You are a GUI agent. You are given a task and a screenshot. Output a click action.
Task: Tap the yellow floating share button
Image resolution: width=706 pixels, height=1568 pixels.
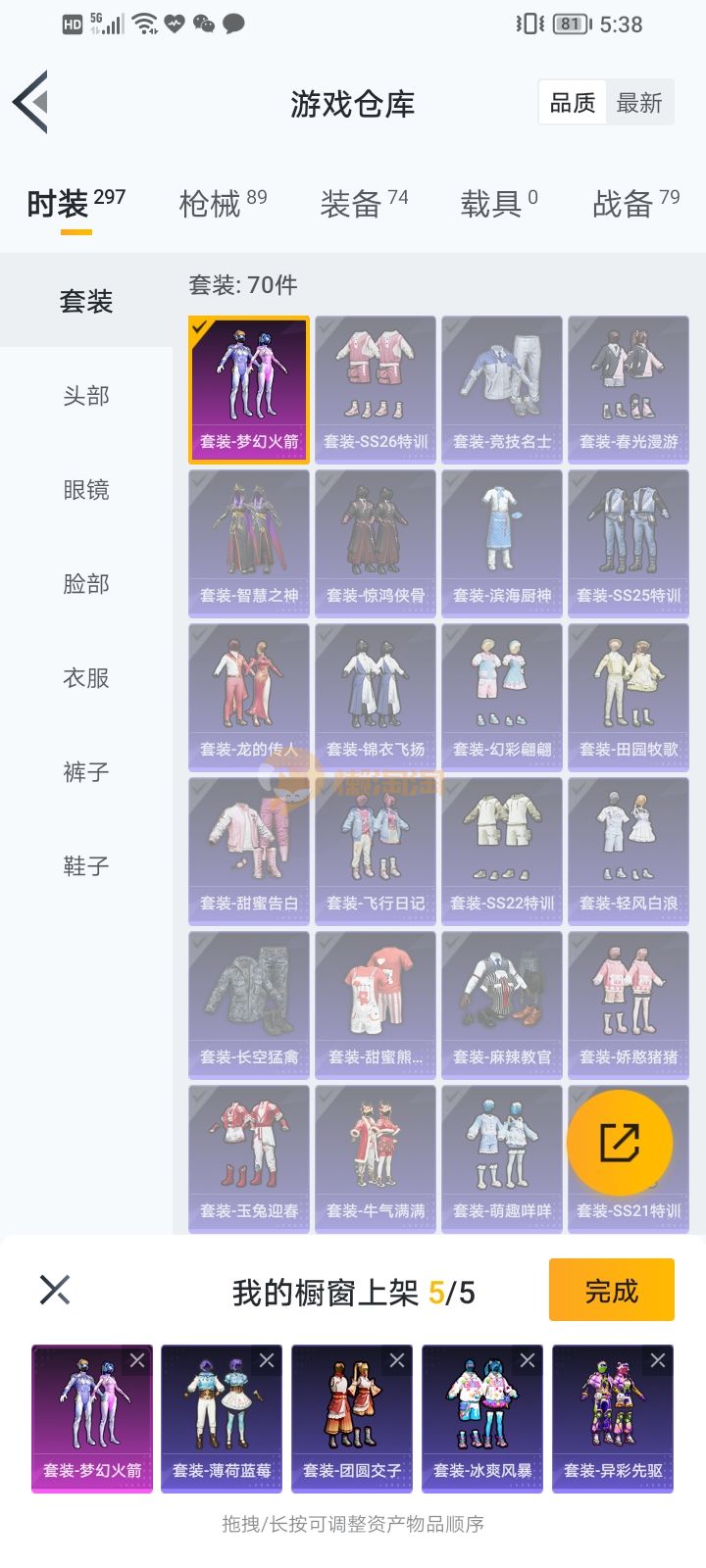619,1143
